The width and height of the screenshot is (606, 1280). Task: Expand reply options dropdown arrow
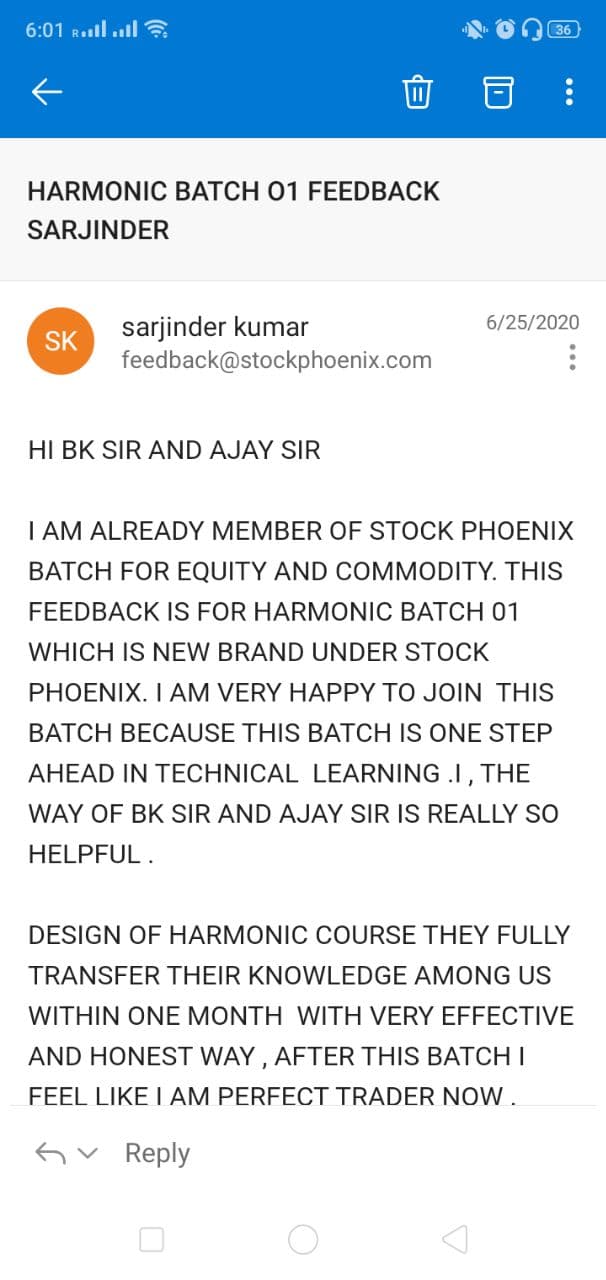[x=87, y=1153]
